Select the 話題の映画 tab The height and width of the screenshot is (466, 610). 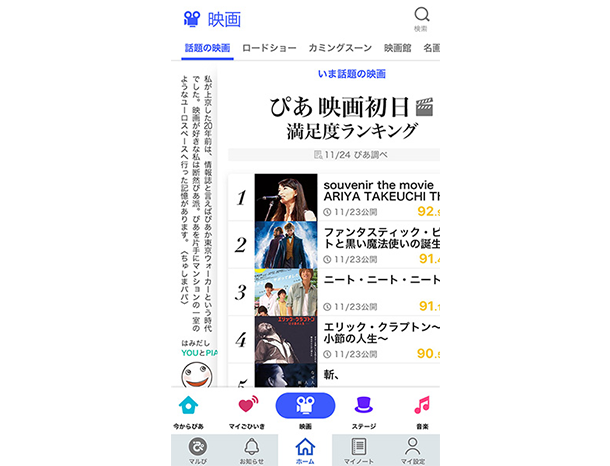(x=207, y=47)
